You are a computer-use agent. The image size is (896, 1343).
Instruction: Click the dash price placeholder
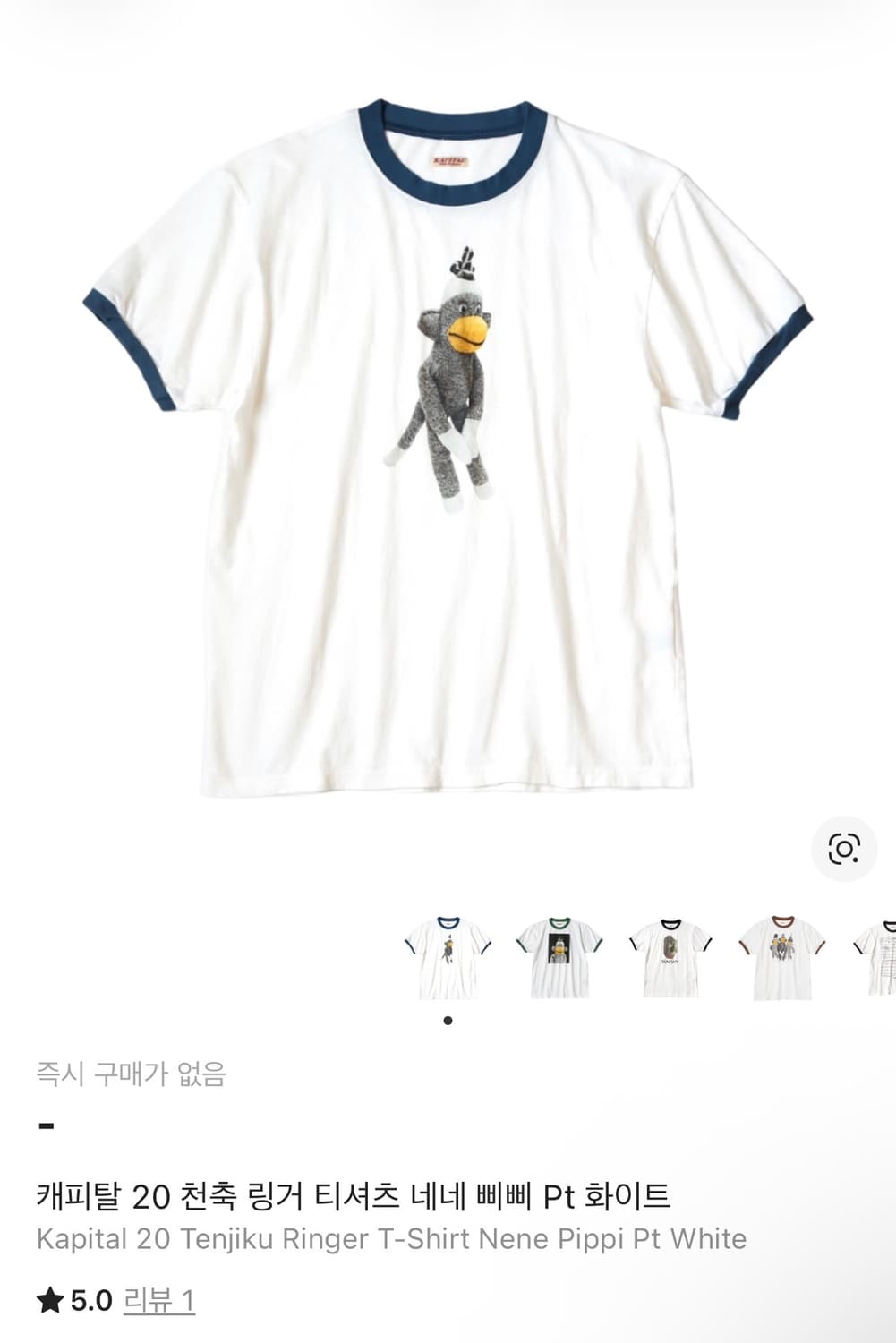click(45, 1124)
